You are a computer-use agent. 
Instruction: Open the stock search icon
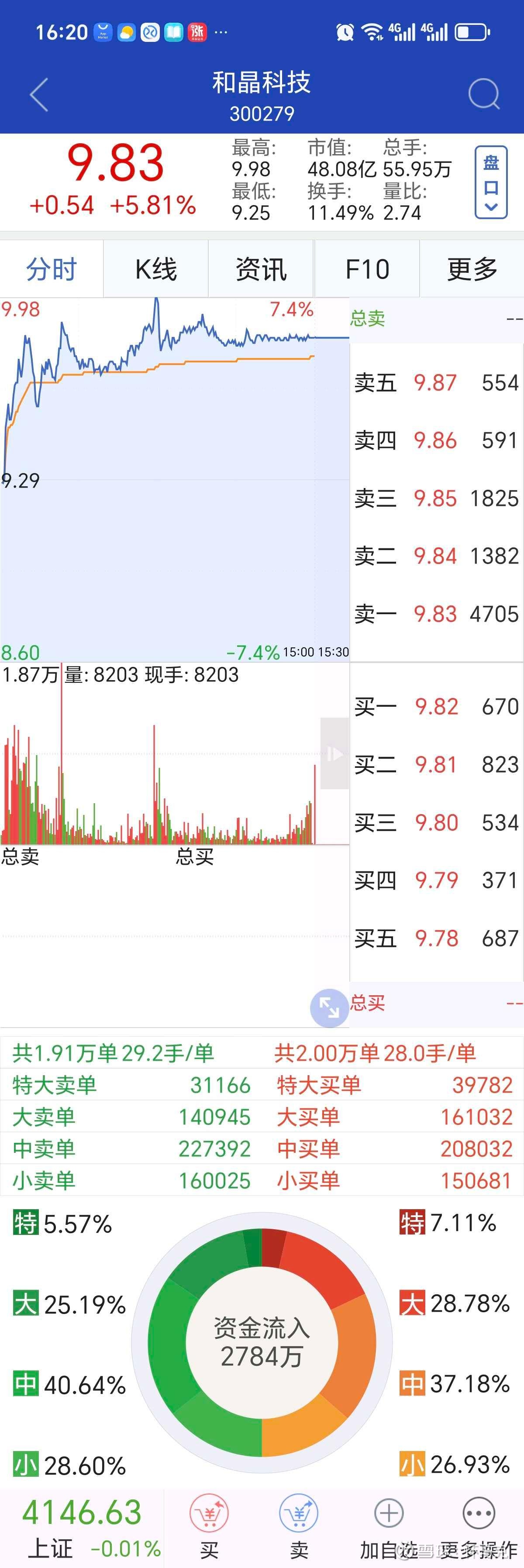pos(484,95)
